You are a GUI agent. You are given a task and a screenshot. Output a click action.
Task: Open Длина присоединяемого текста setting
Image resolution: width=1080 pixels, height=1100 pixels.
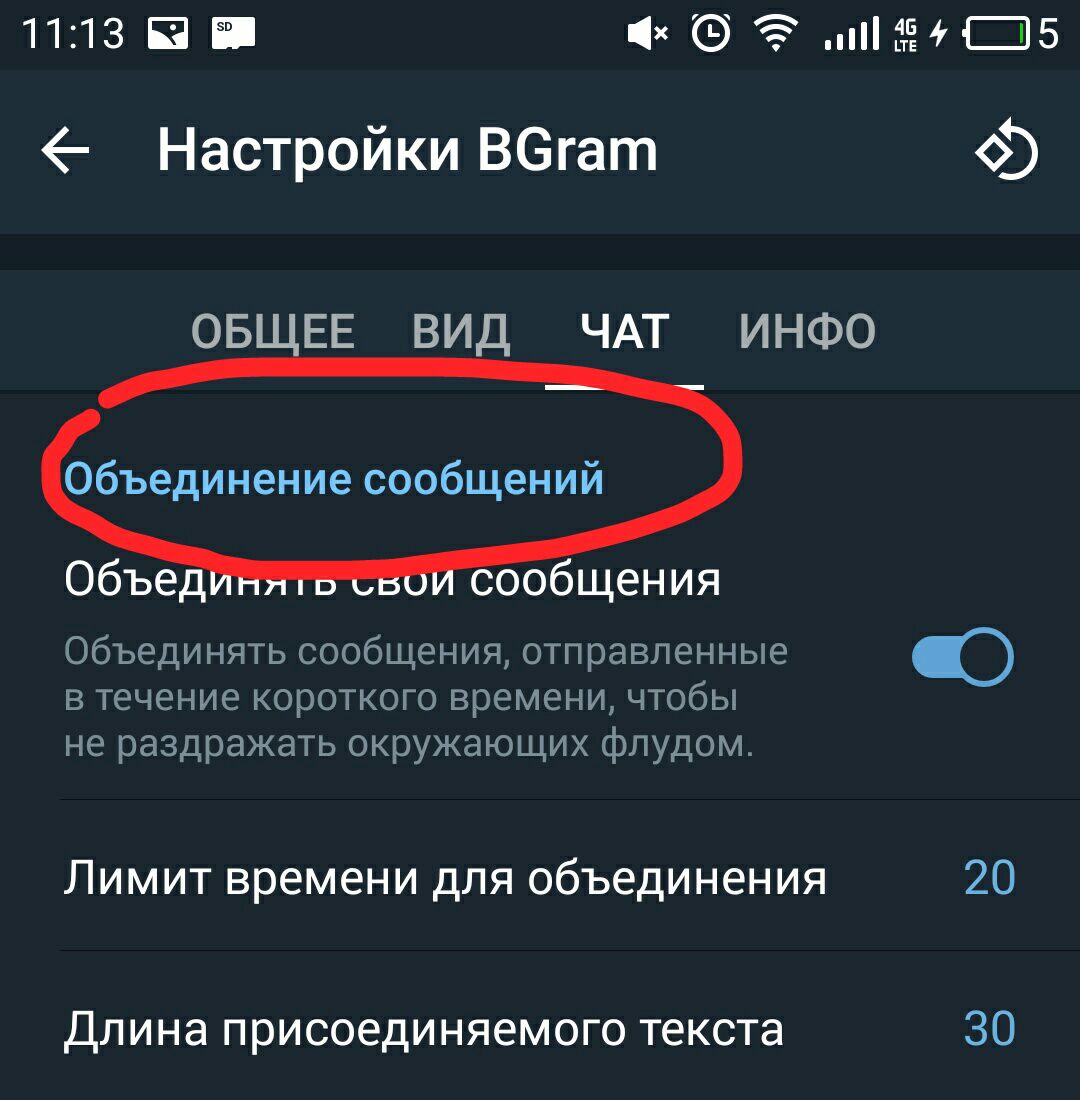click(540, 1028)
